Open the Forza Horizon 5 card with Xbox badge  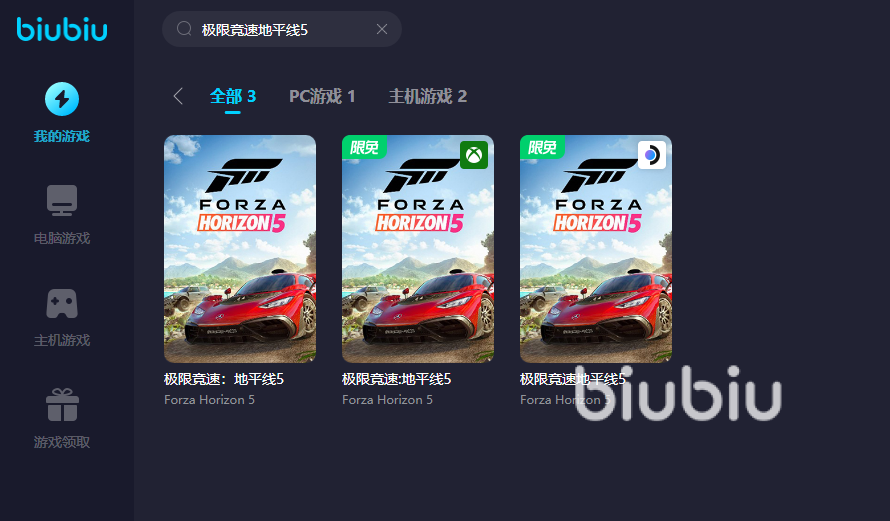[x=418, y=249]
